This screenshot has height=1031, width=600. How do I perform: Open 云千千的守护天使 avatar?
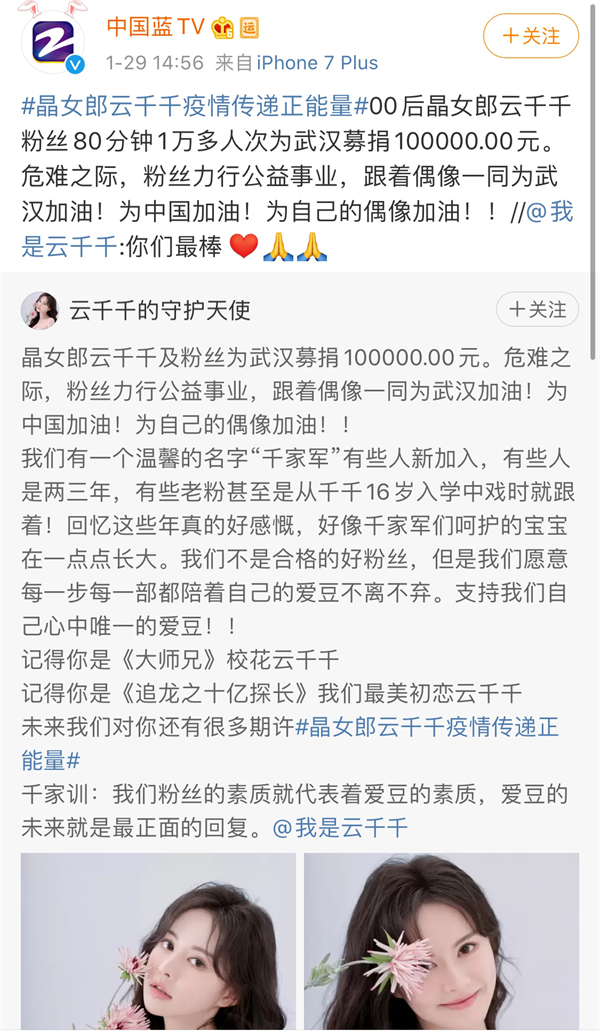pyautogui.click(x=40, y=310)
